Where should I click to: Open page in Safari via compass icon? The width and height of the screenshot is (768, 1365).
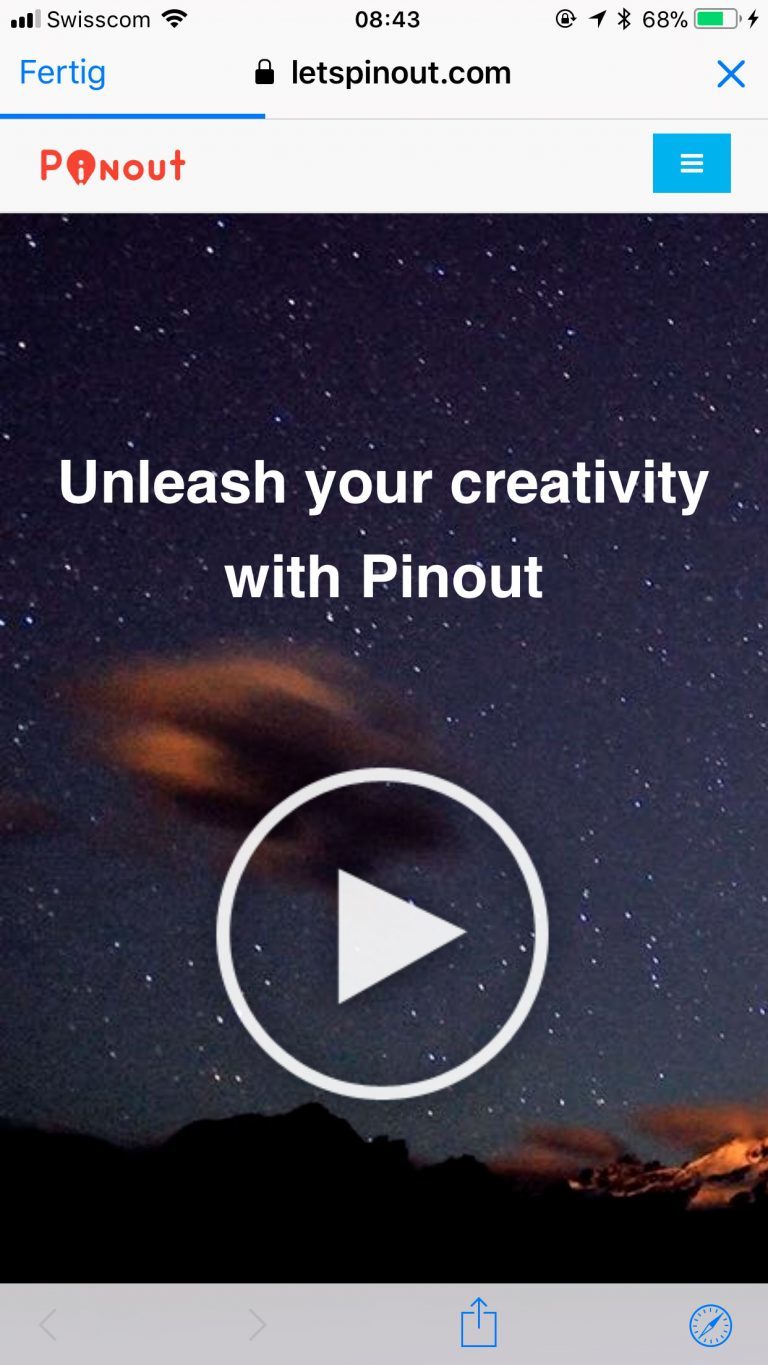click(x=710, y=1325)
